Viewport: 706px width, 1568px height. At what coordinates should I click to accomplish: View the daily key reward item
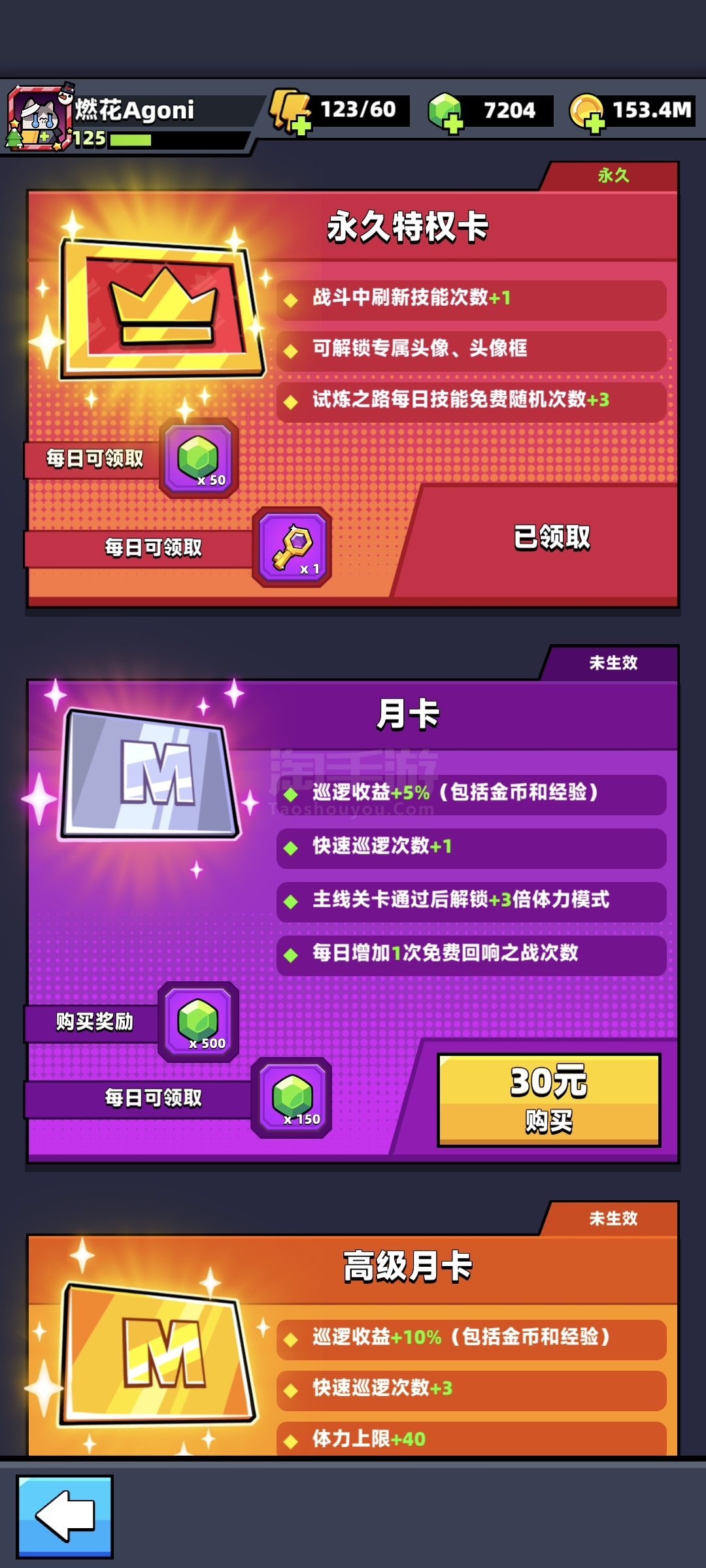[x=292, y=547]
